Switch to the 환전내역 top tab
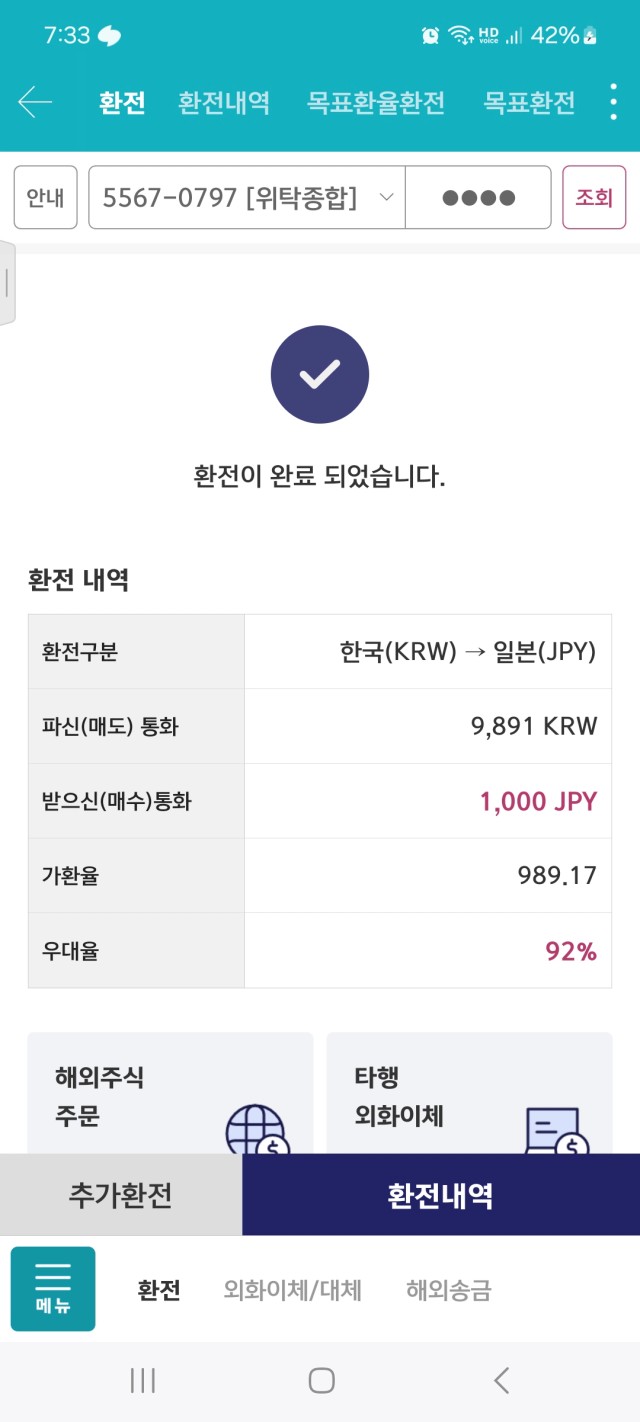The height and width of the screenshot is (1422, 640). 224,102
